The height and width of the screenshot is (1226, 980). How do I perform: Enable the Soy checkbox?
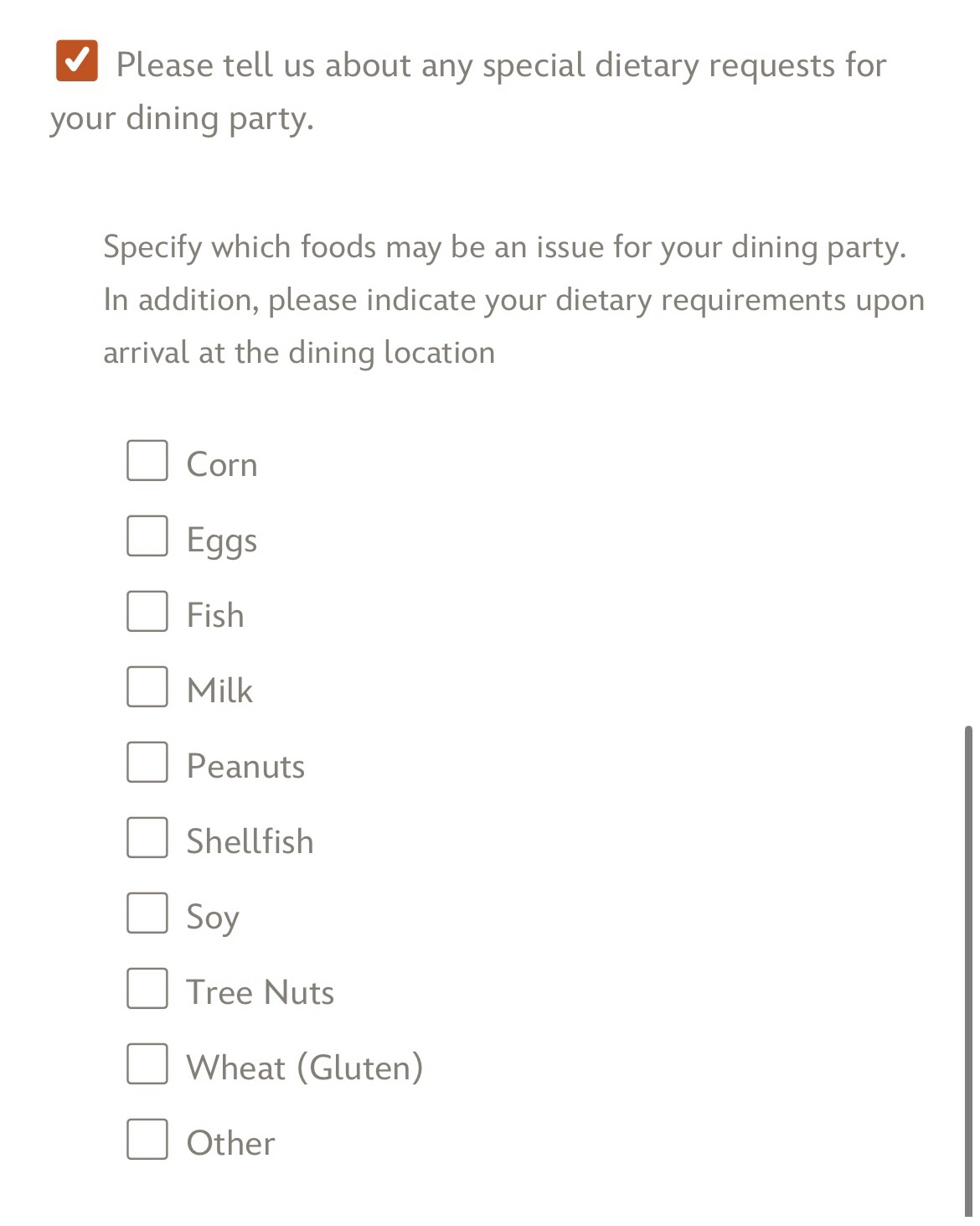pos(147,913)
